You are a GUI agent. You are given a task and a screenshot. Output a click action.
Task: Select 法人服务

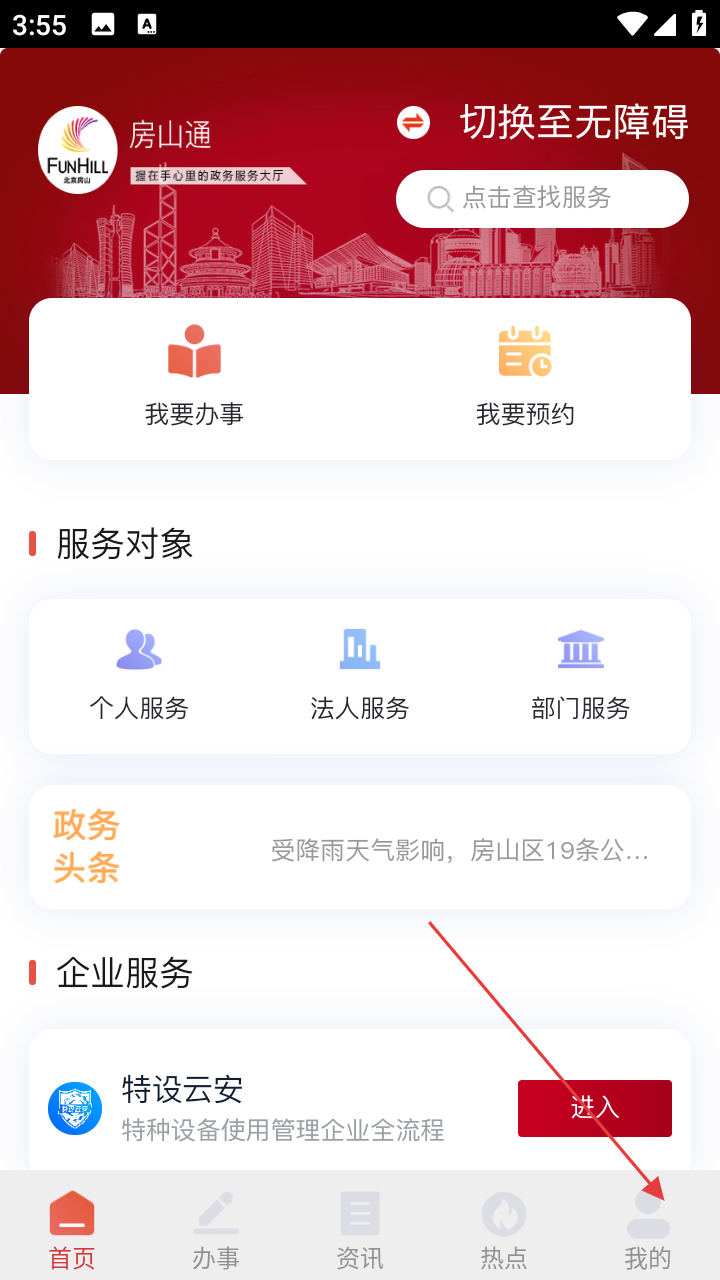click(360, 675)
